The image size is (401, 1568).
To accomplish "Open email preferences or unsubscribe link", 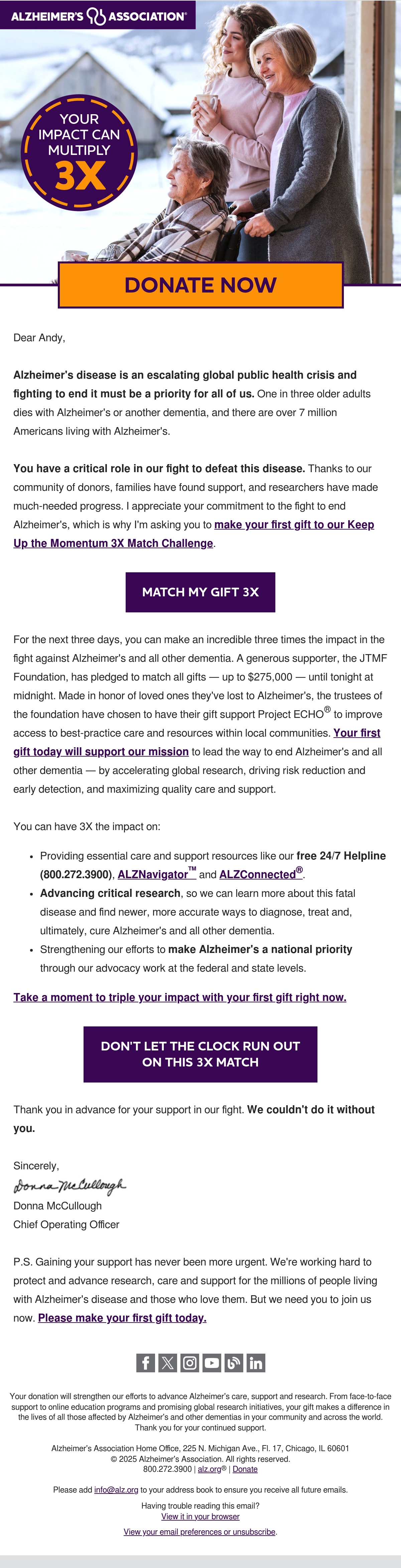I will tap(200, 1532).
